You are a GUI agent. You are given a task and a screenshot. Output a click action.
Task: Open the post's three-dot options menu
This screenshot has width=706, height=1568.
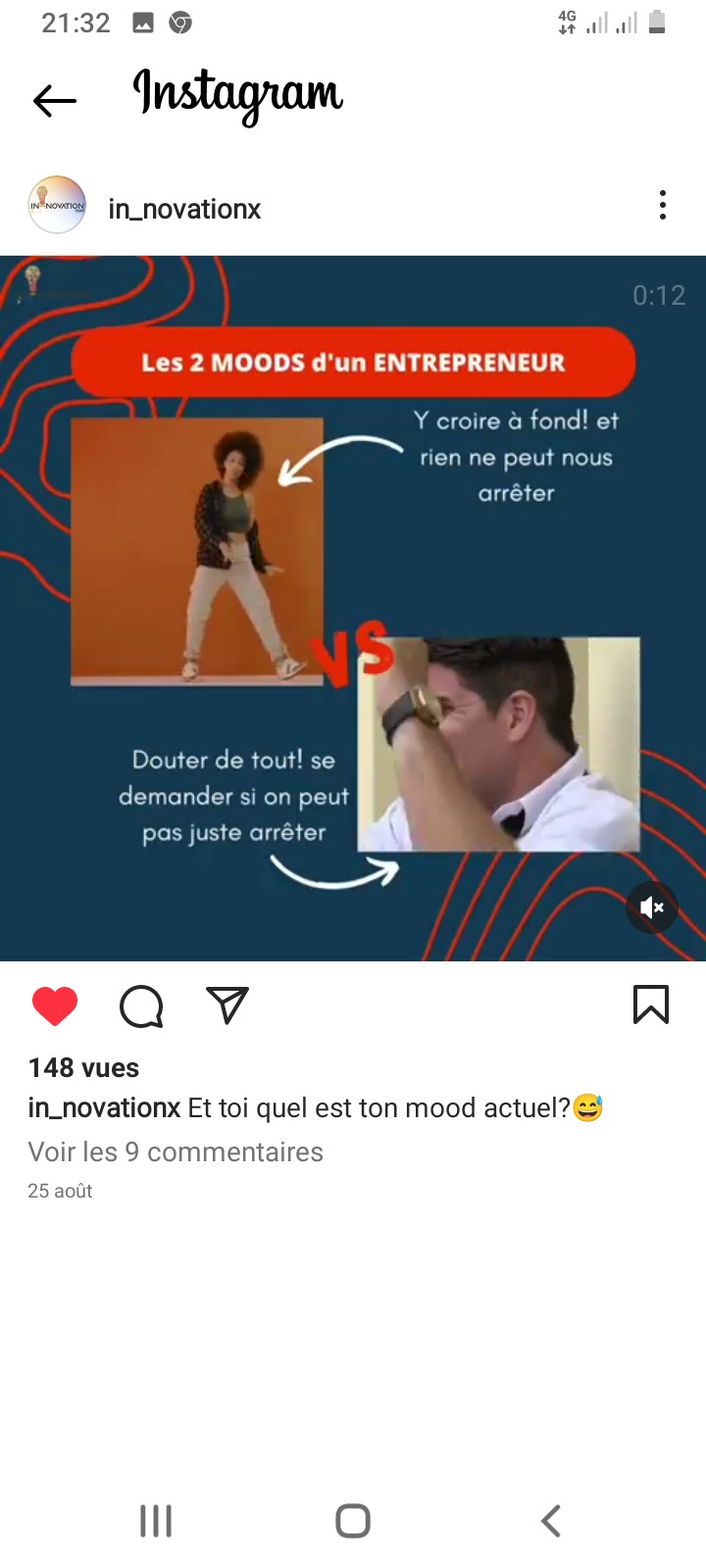point(663,205)
